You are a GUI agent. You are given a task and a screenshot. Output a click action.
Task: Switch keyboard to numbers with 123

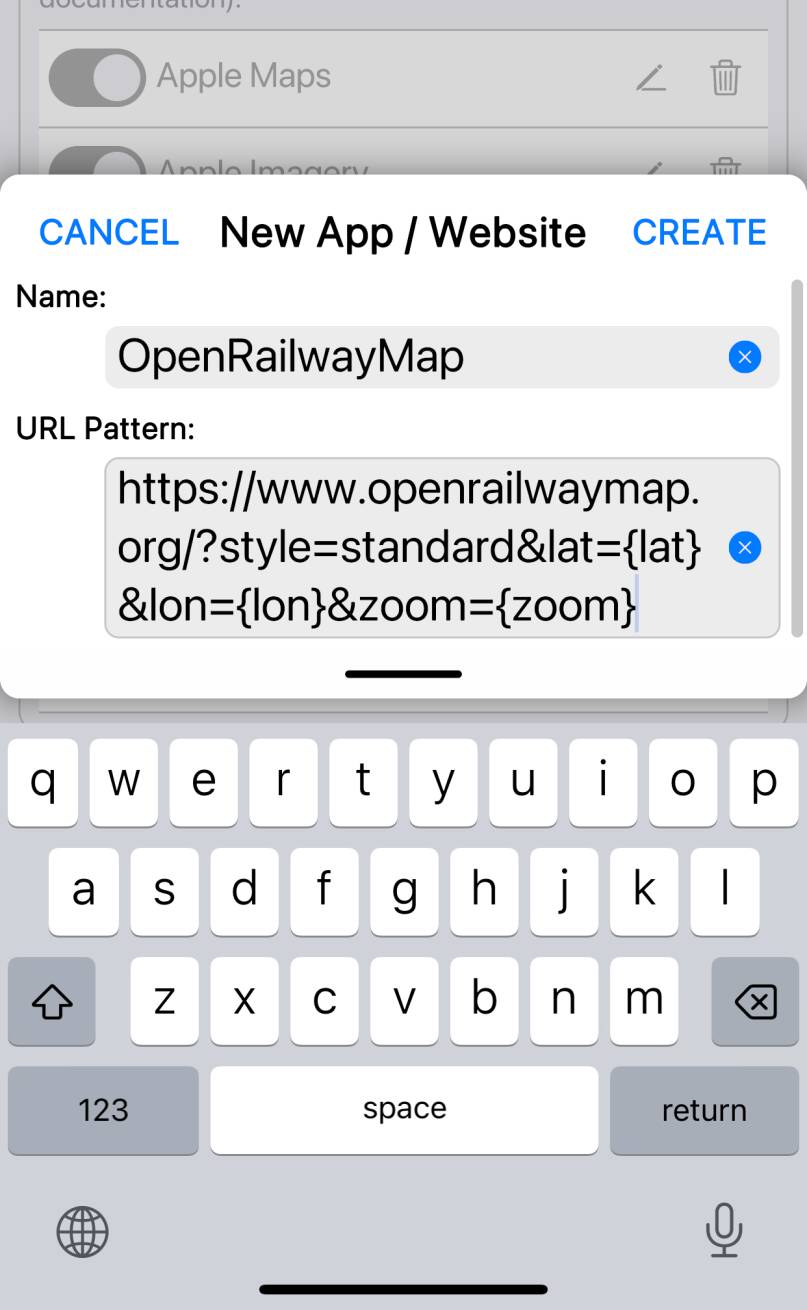pyautogui.click(x=103, y=1110)
